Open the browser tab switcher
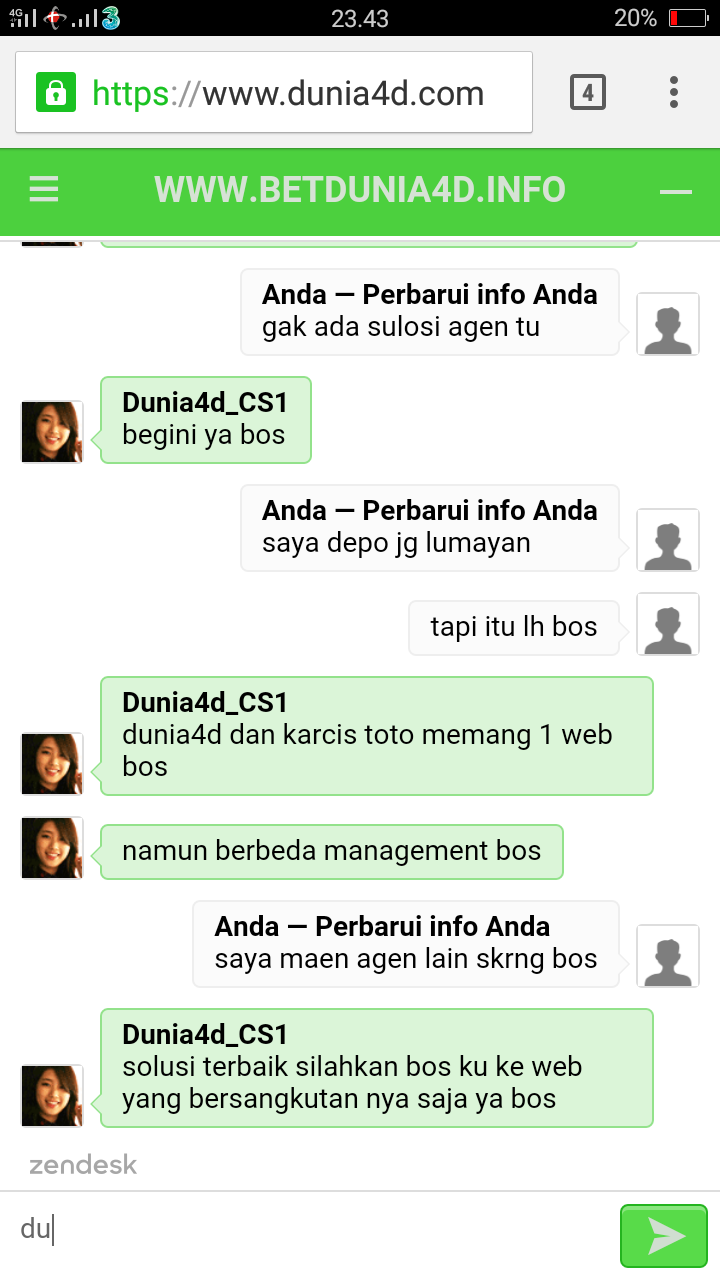720x1280 pixels. click(587, 93)
